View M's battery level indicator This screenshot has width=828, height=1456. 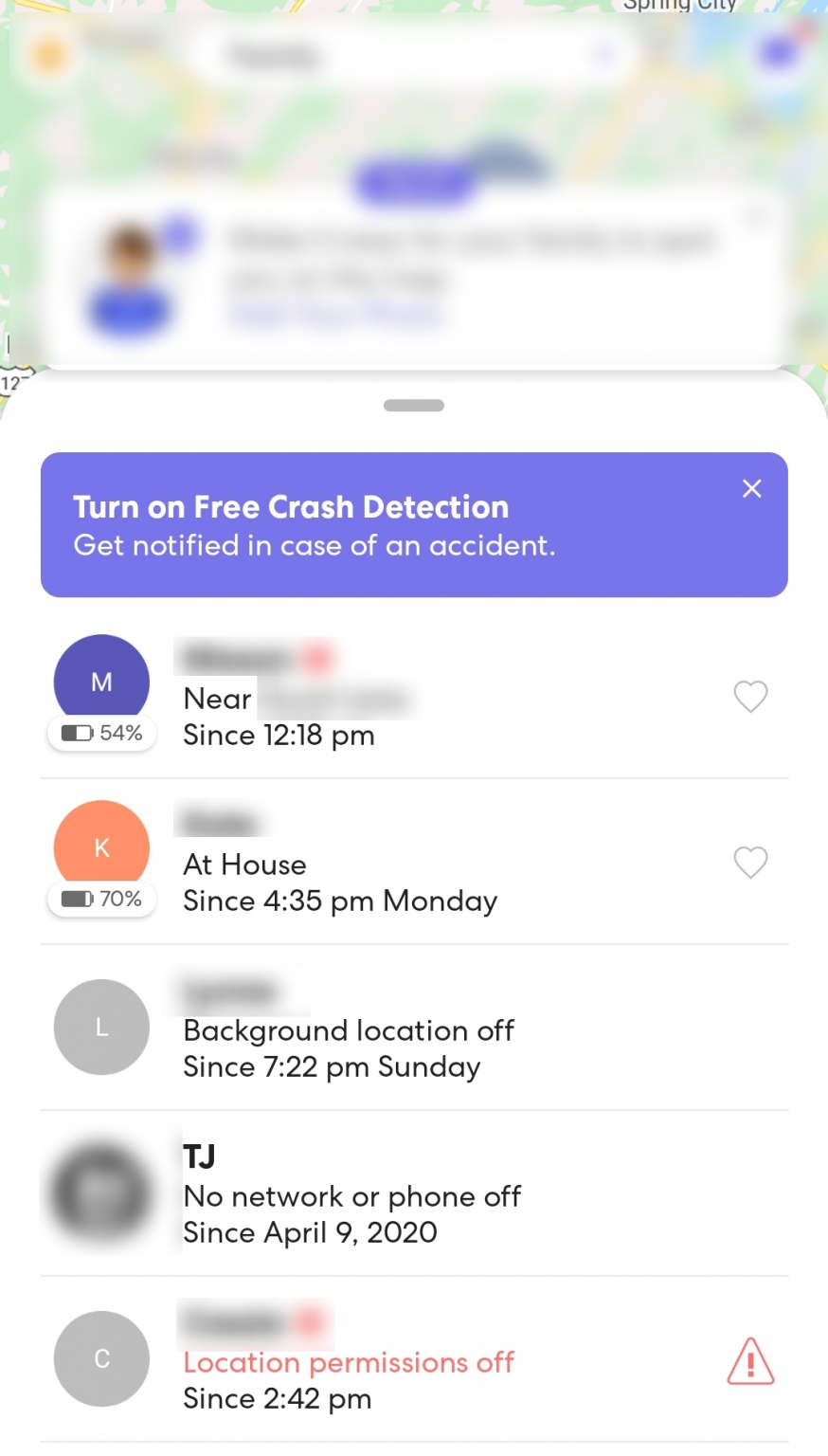(x=101, y=733)
